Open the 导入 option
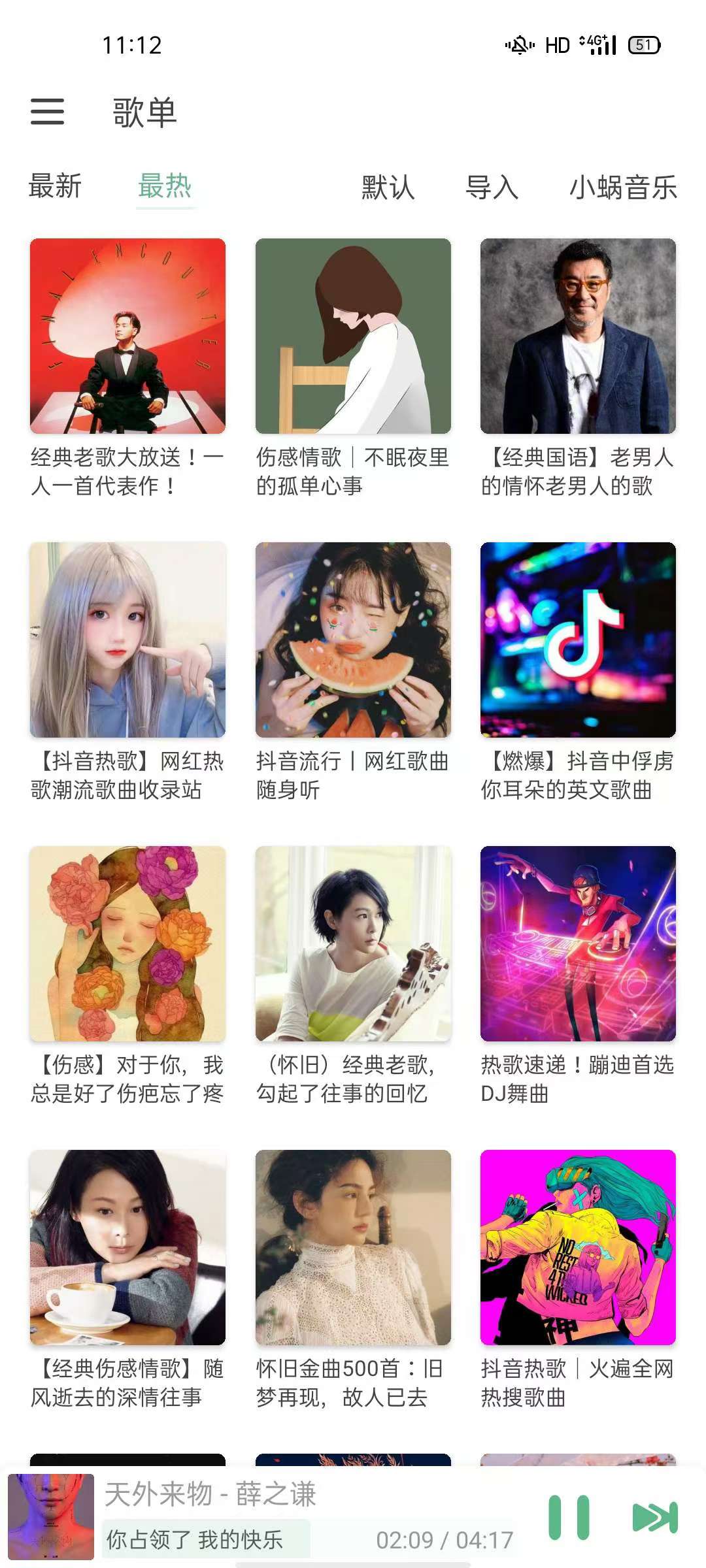The image size is (706, 1568). [492, 188]
